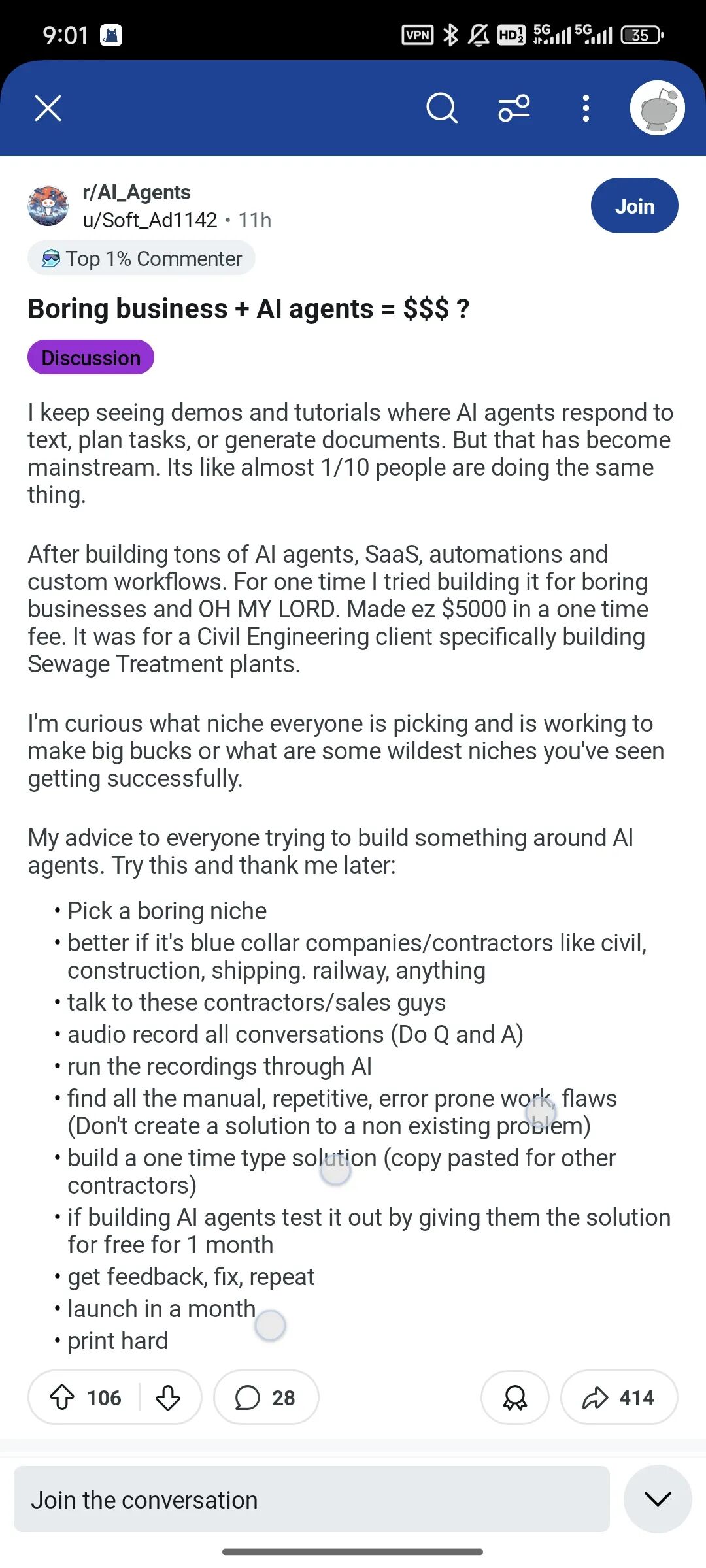
Task: Open the three-dot overflow menu
Action: point(586,108)
